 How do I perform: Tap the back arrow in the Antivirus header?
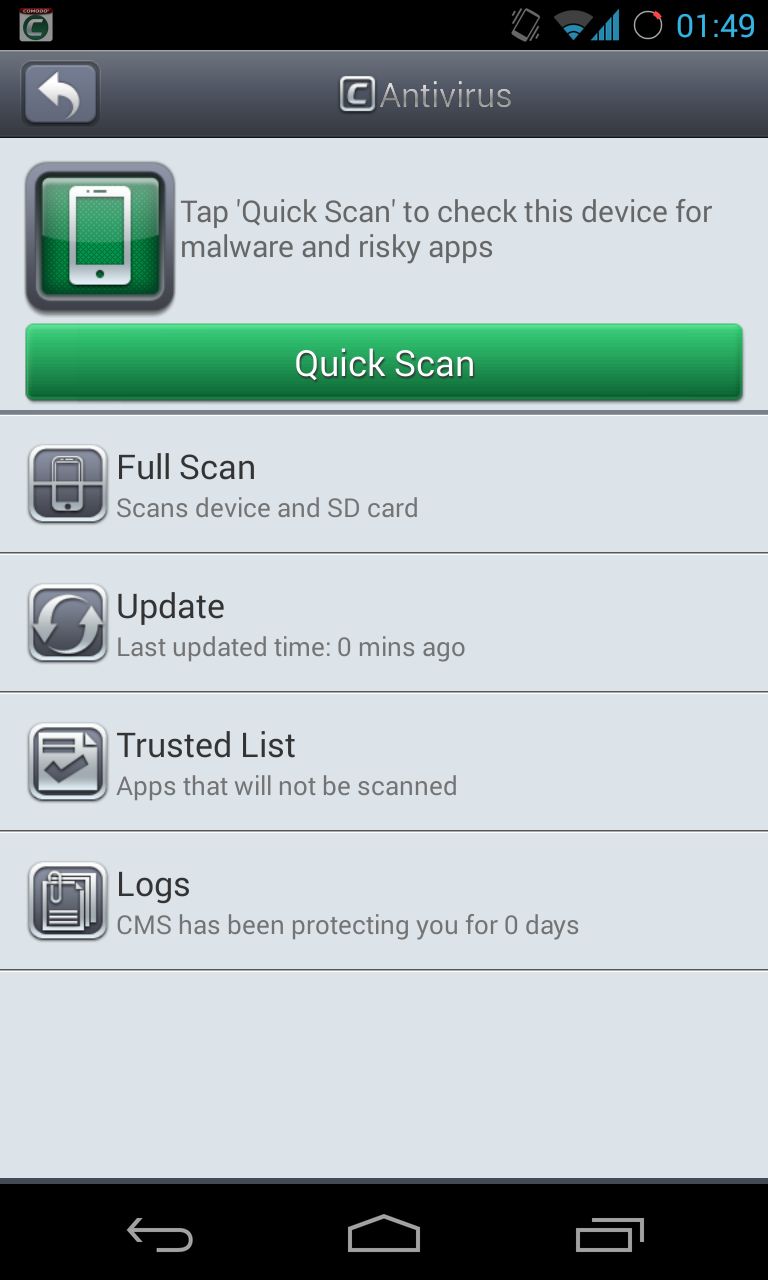tap(60, 94)
